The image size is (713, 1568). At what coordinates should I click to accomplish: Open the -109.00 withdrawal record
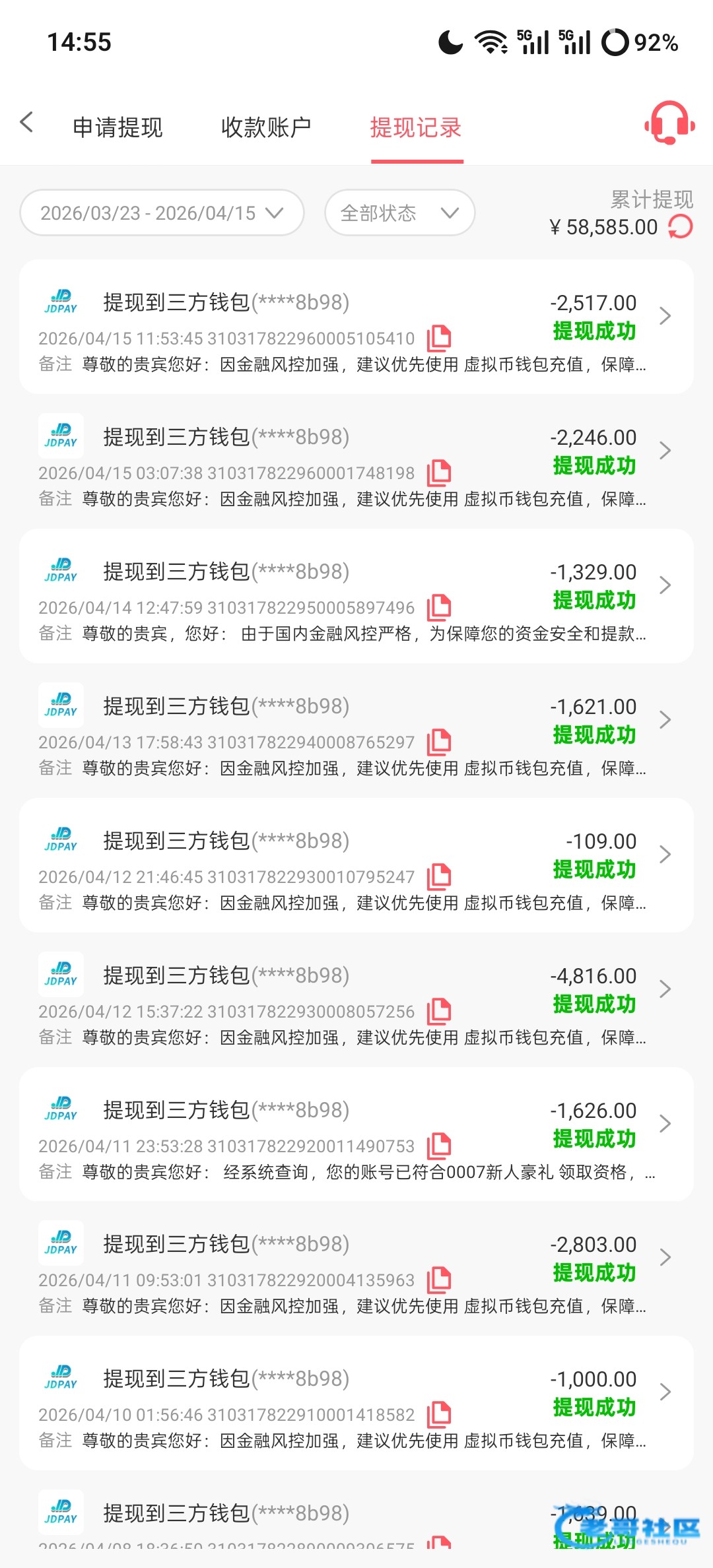pyautogui.click(x=356, y=865)
